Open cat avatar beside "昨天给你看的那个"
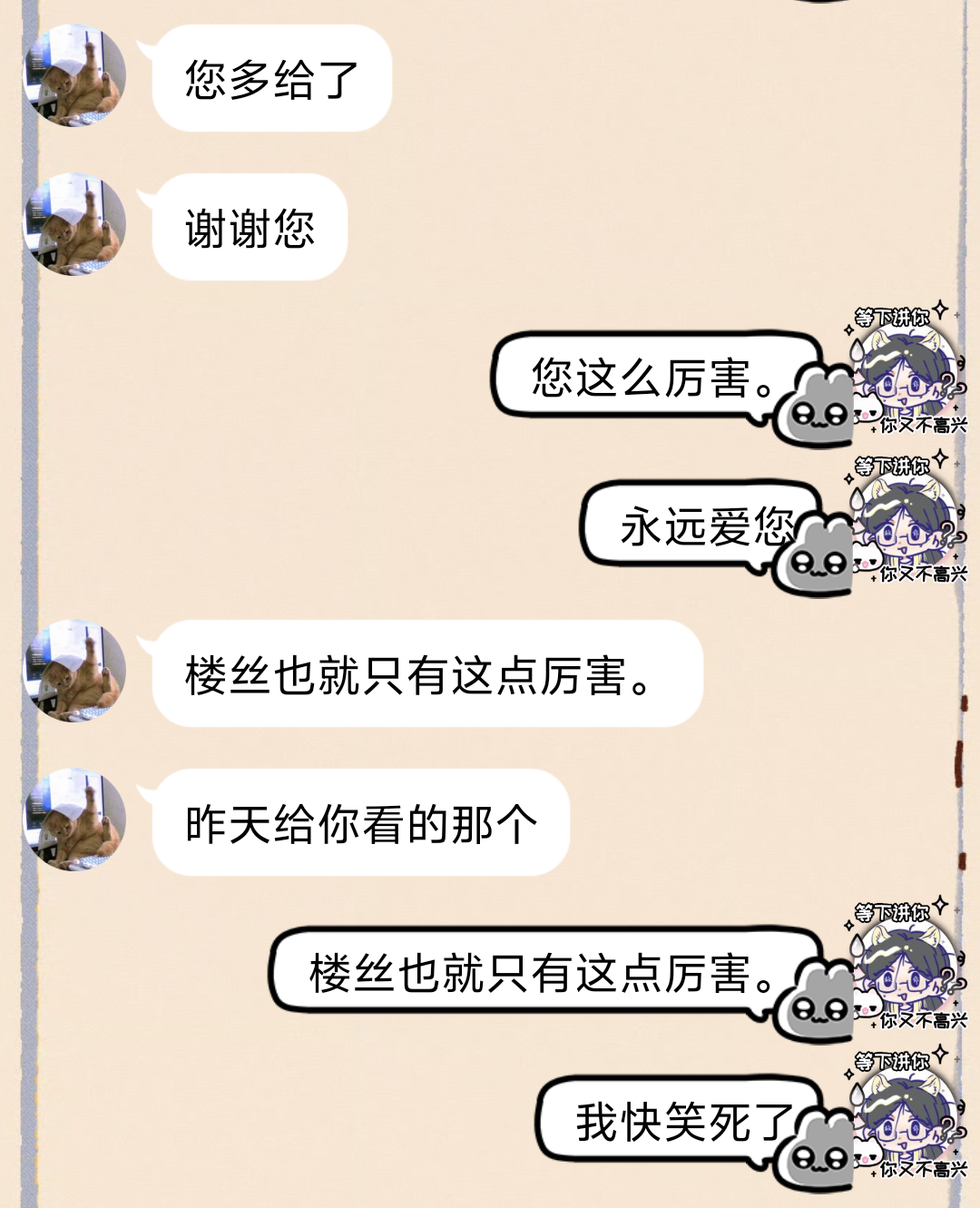This screenshot has height=1208, width=980. click(x=74, y=820)
